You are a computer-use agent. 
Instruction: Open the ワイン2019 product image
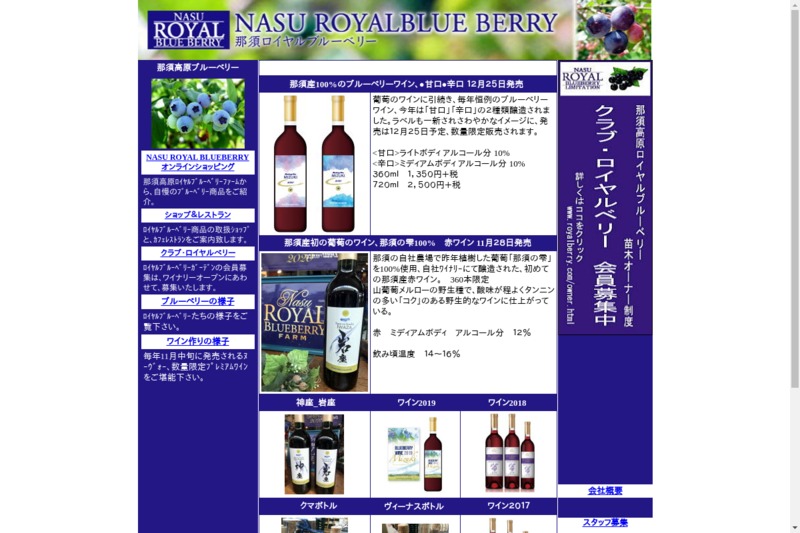[x=415, y=454]
